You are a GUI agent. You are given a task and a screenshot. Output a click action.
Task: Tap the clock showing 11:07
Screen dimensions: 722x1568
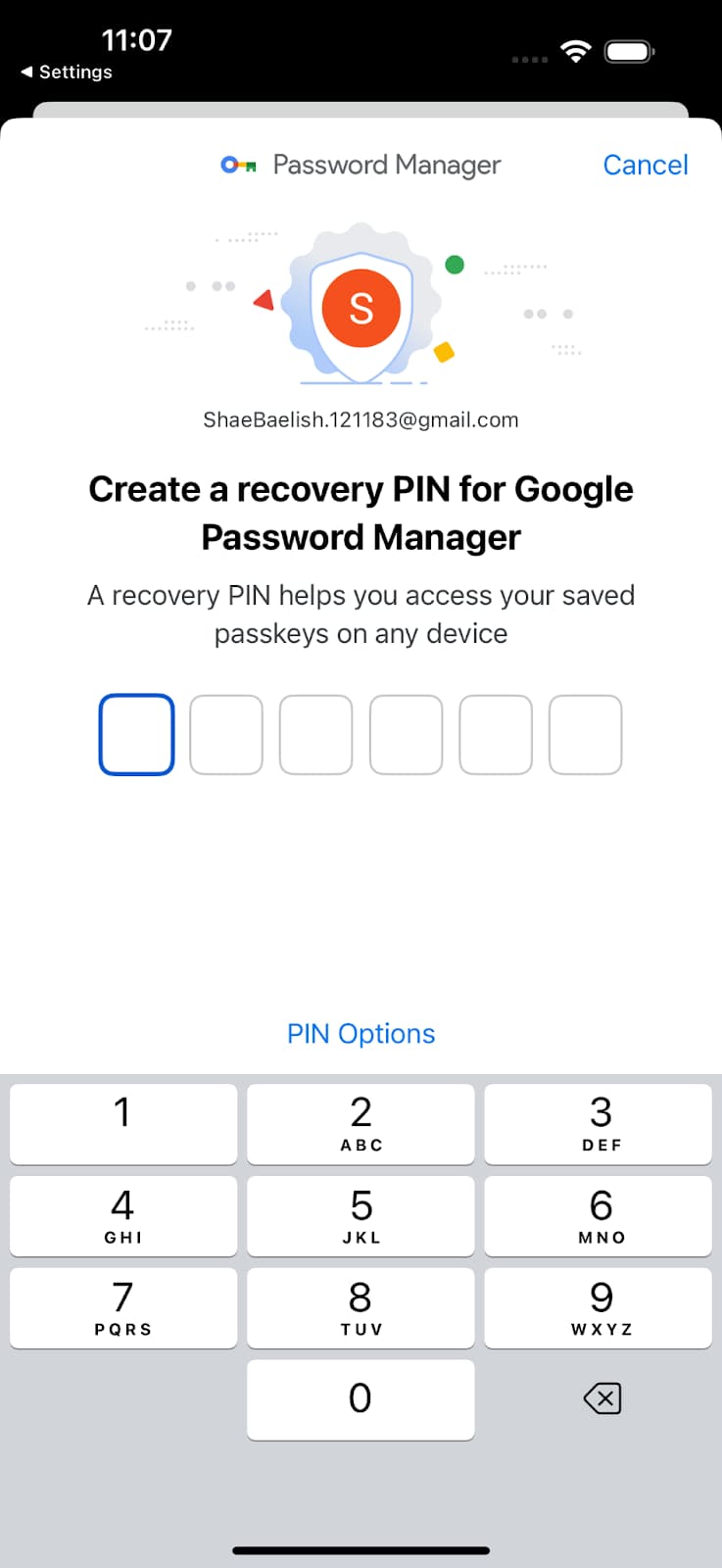(x=137, y=39)
